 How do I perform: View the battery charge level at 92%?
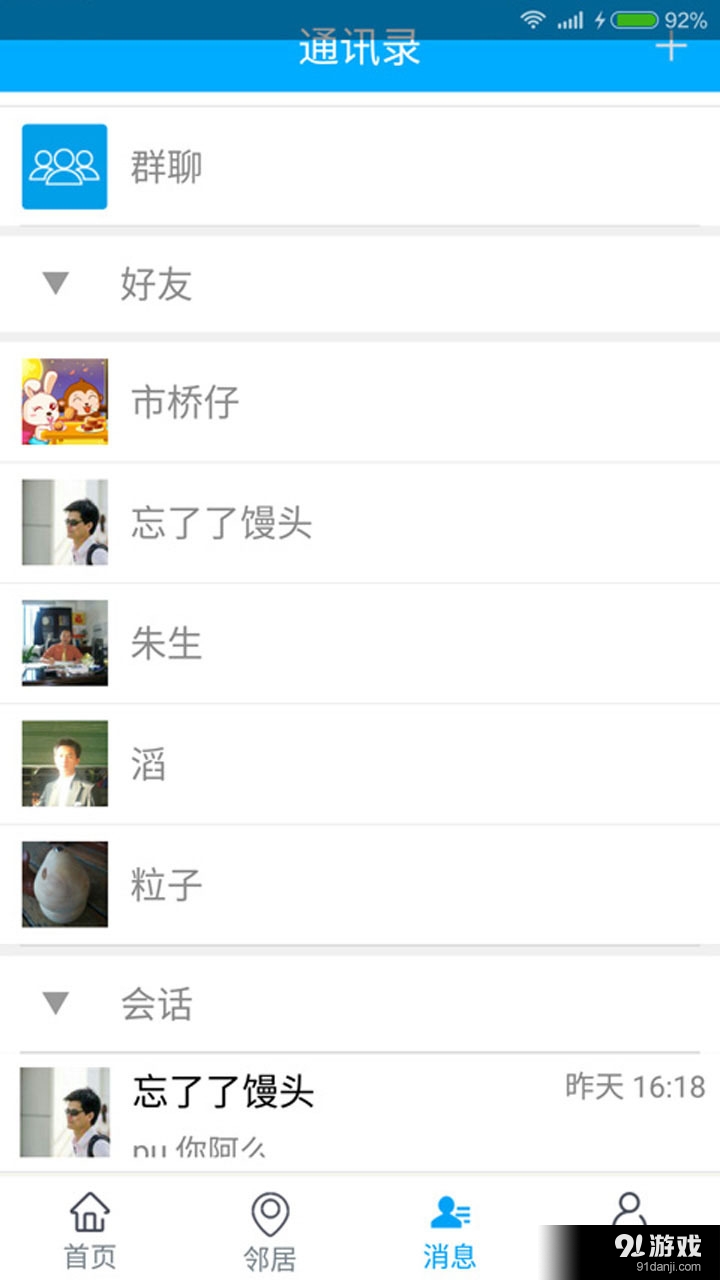point(687,17)
